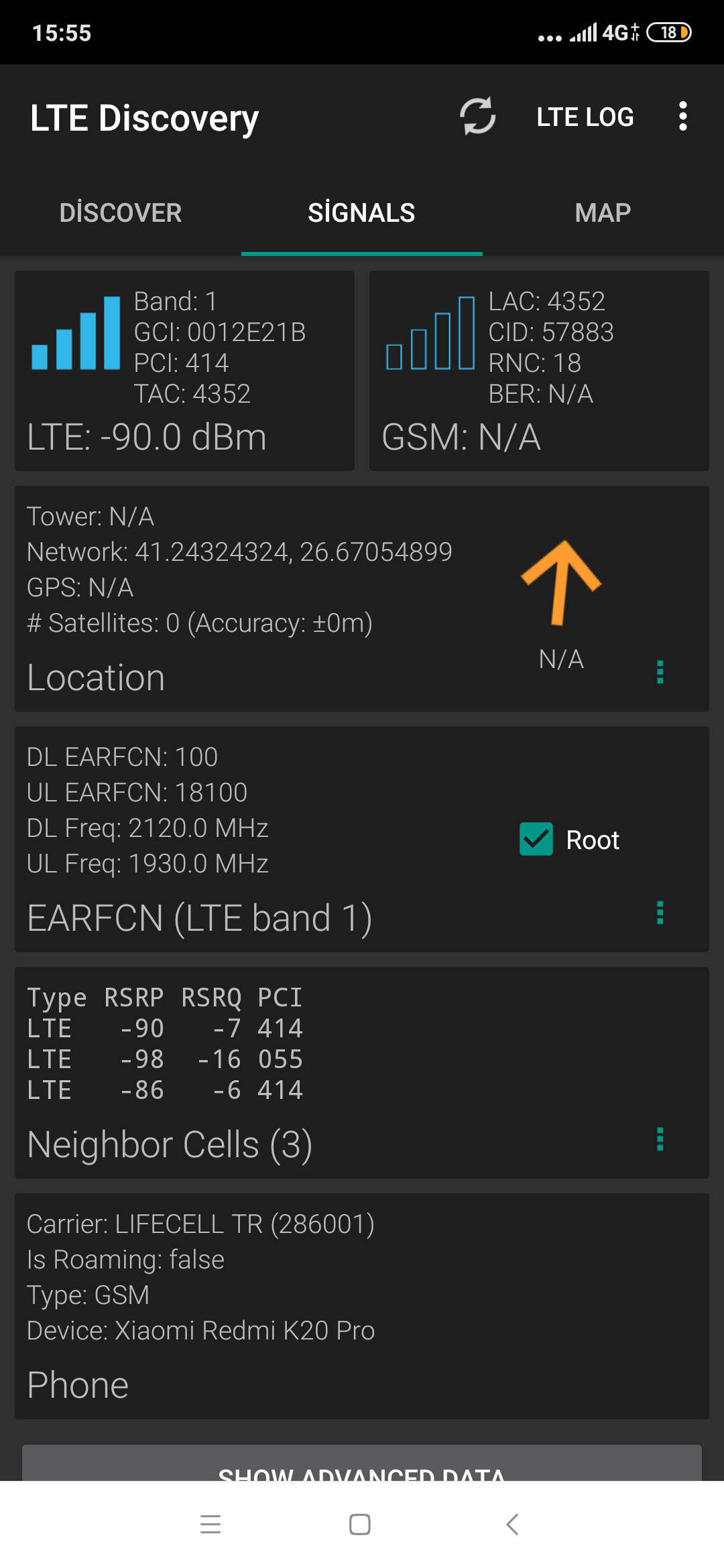Switch to the Discover tab
724x1568 pixels.
[x=121, y=213]
